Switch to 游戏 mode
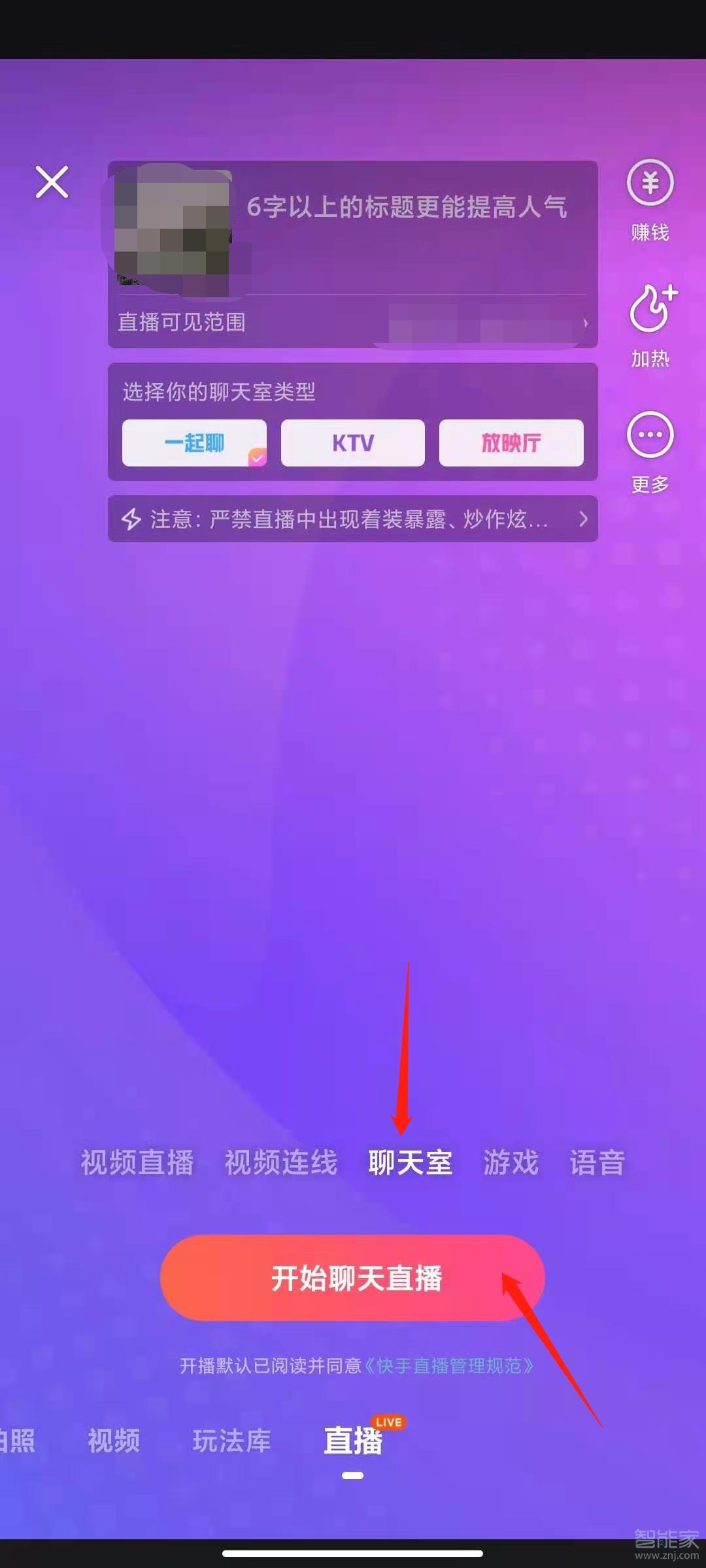706x1568 pixels. [x=511, y=1163]
